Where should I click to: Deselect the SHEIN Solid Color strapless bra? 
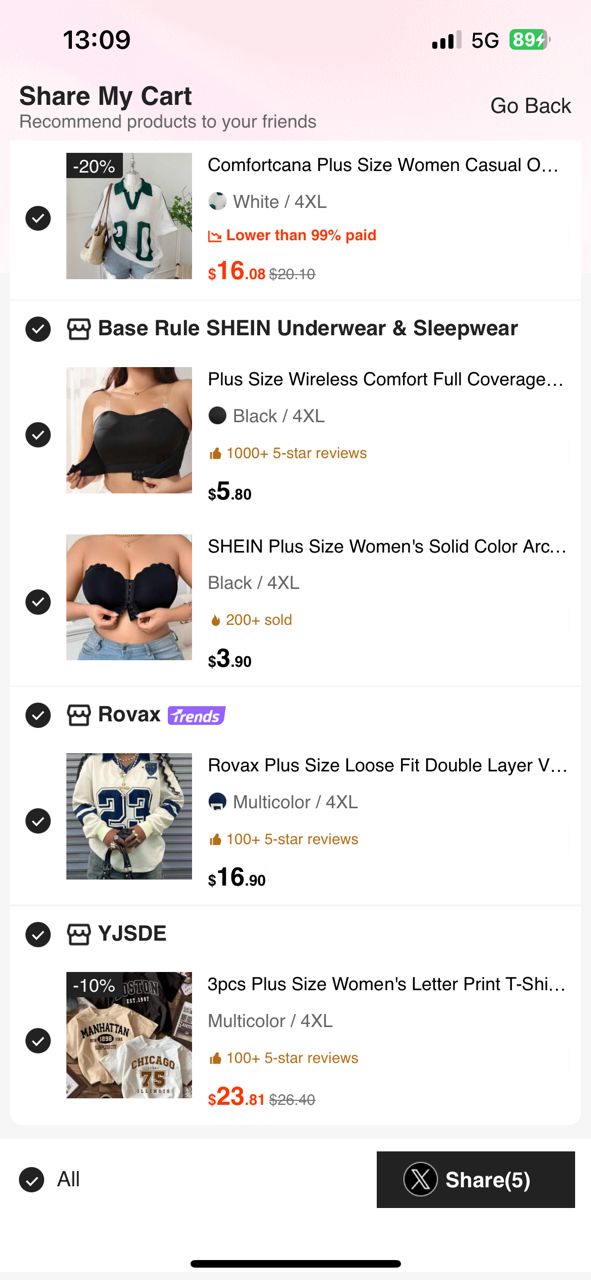(38, 601)
